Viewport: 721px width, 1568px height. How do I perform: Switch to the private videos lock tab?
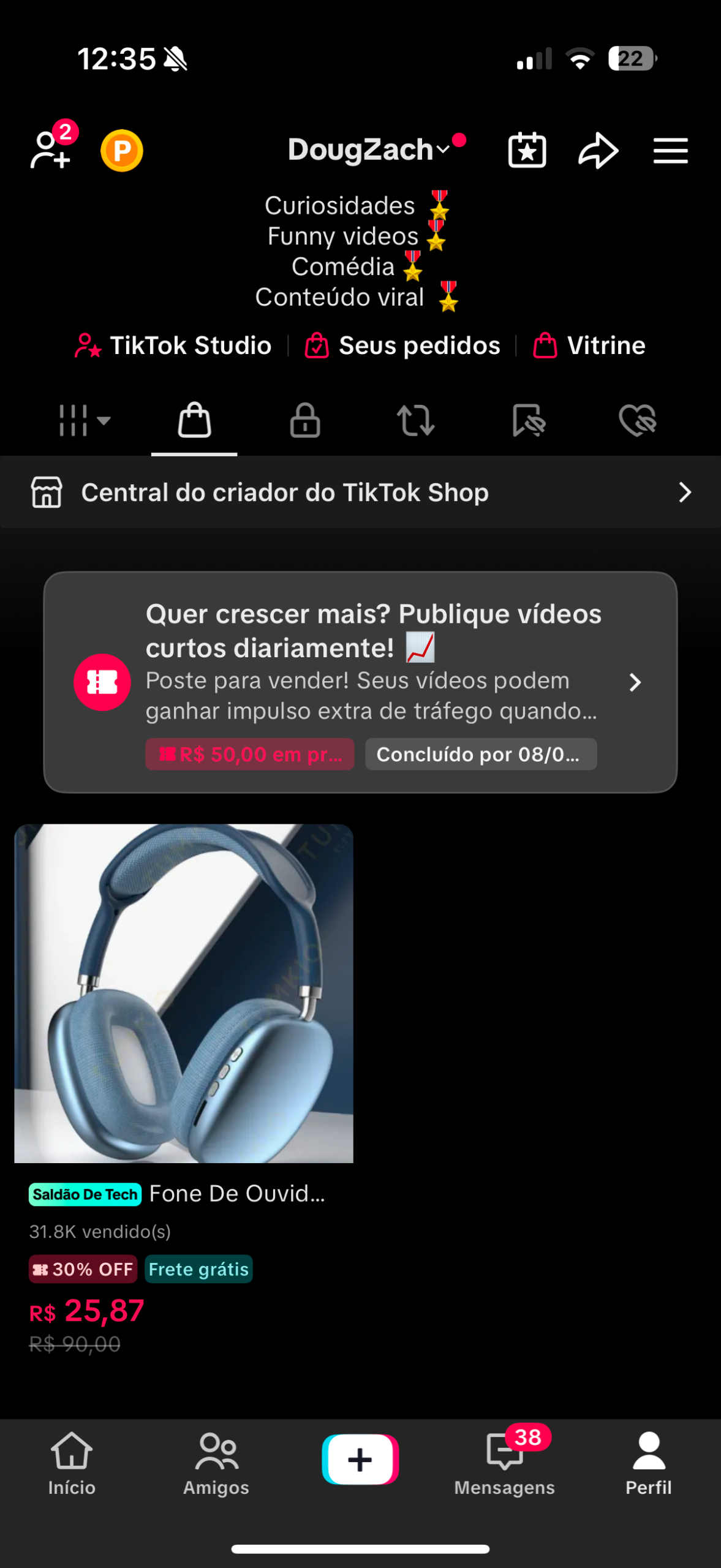[305, 421]
